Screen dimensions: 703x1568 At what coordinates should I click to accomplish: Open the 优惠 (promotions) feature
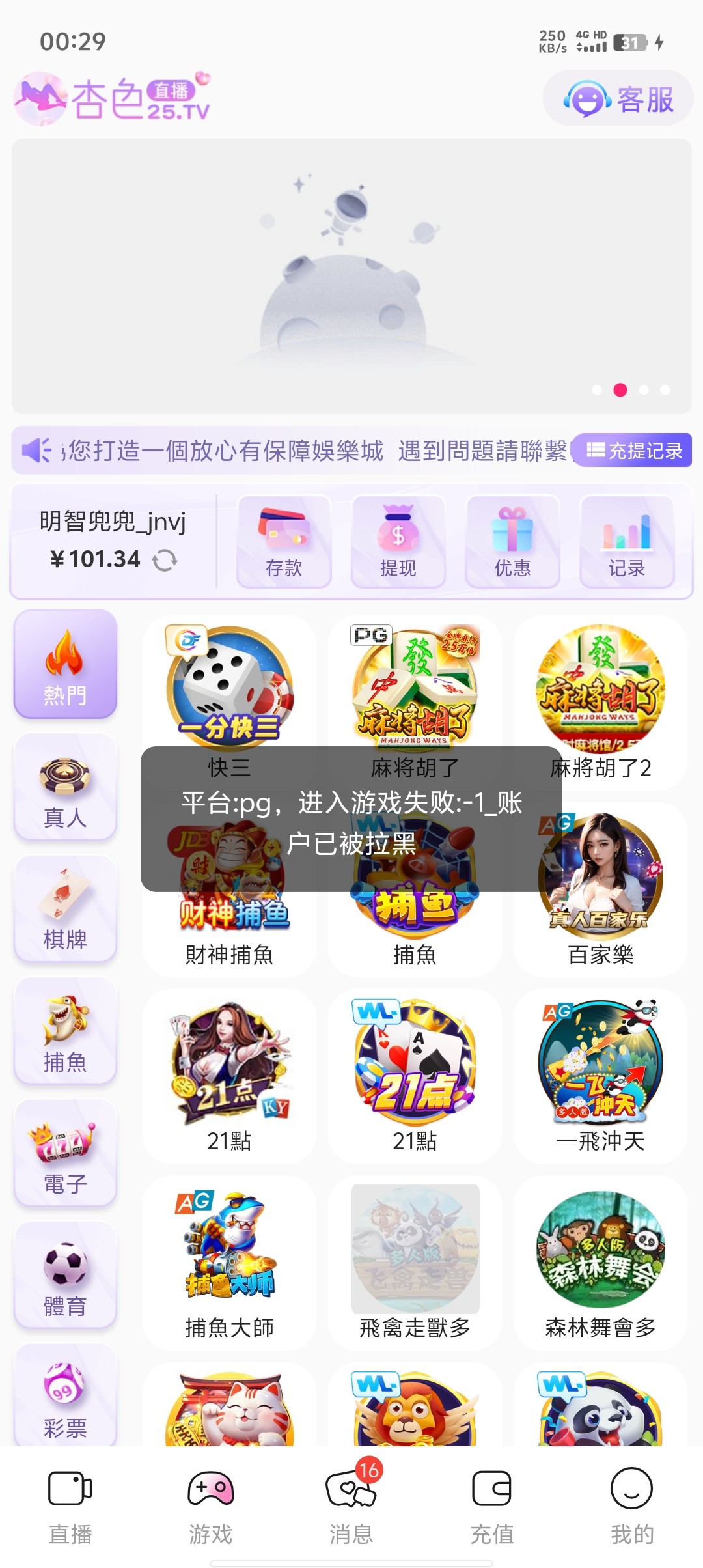(x=513, y=542)
